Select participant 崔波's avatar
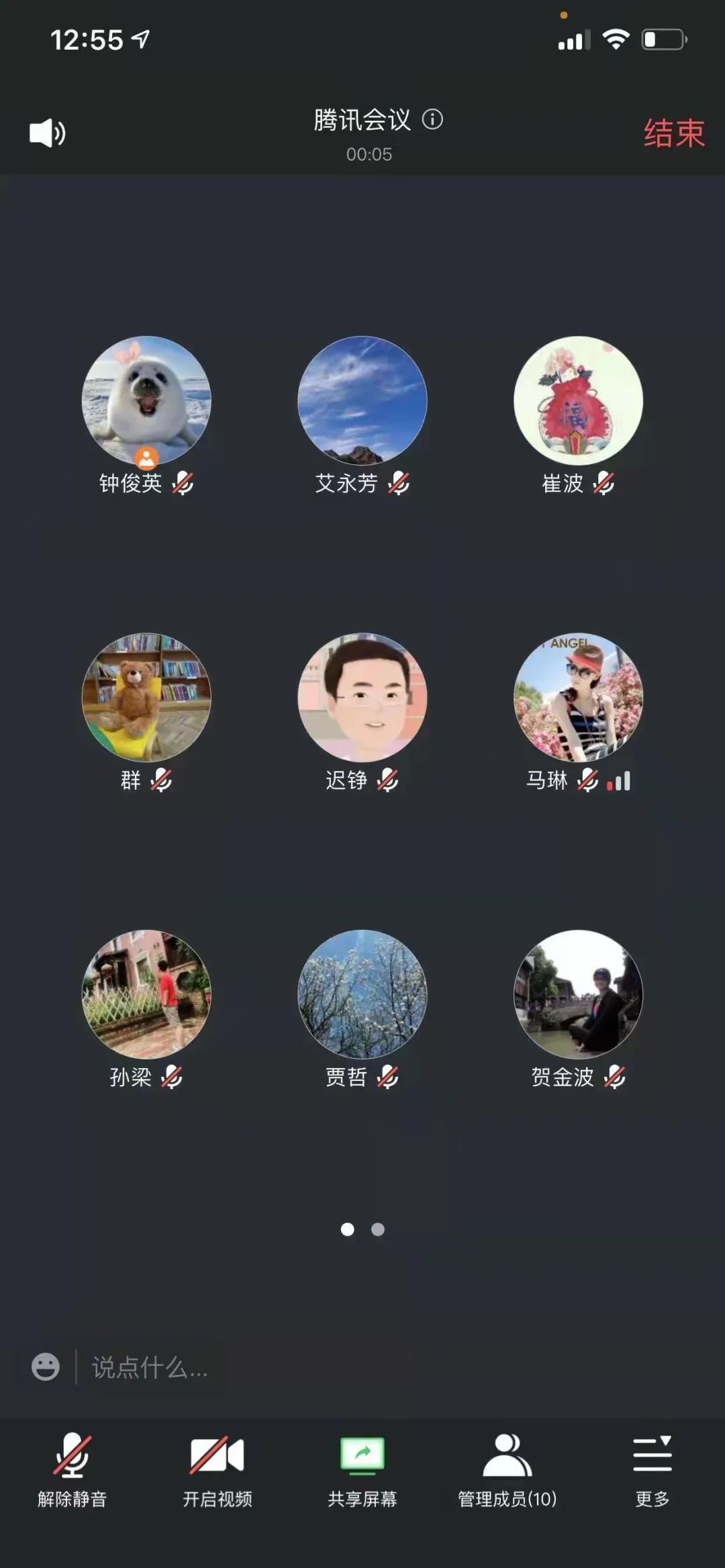 [578, 401]
